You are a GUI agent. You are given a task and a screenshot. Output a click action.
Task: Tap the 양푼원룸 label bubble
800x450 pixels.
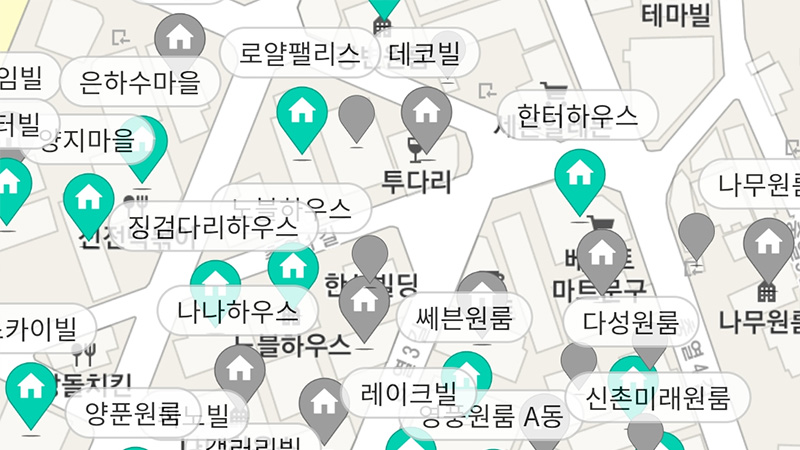coord(132,412)
